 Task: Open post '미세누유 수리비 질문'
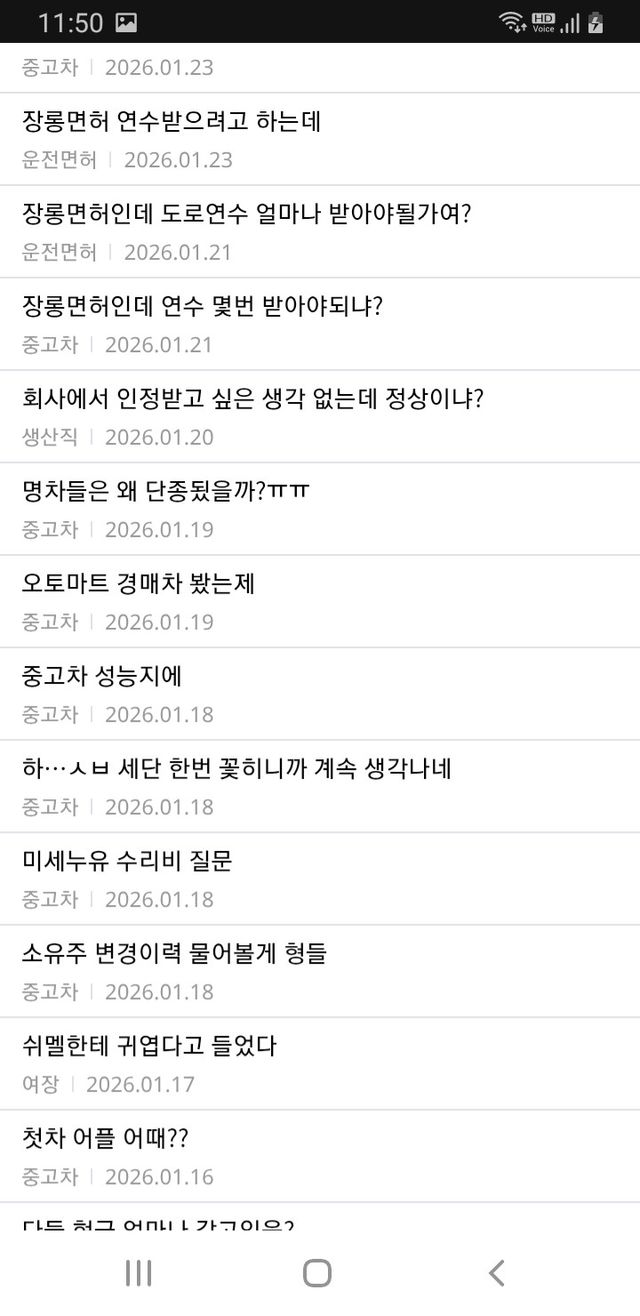(x=127, y=860)
